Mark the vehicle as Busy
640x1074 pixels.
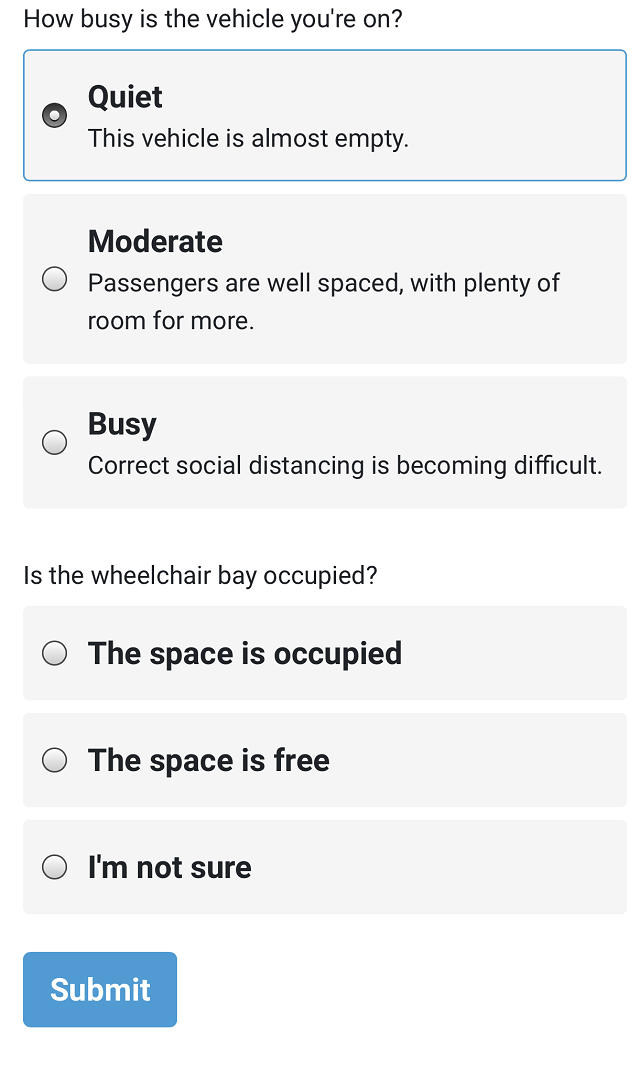pyautogui.click(x=325, y=442)
